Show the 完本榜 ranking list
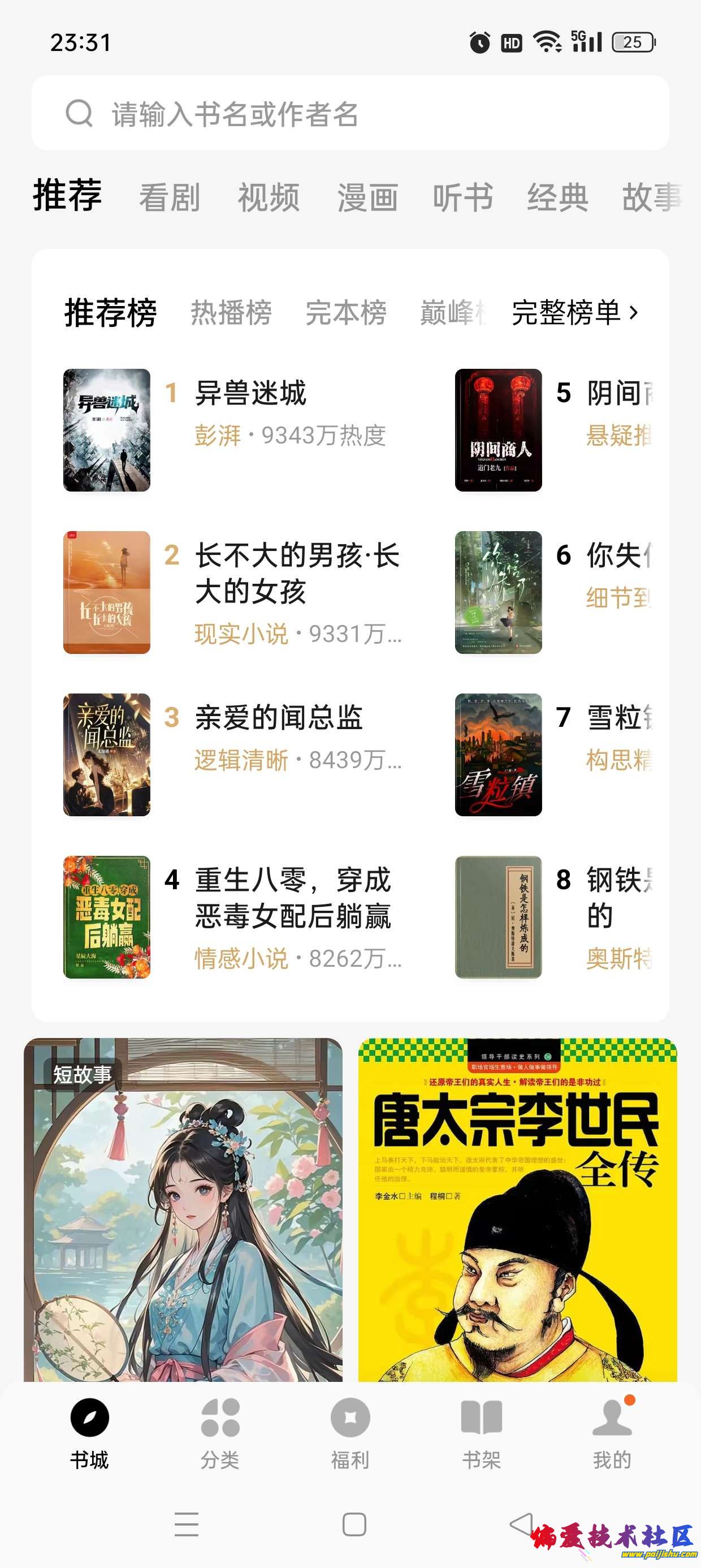 point(345,313)
